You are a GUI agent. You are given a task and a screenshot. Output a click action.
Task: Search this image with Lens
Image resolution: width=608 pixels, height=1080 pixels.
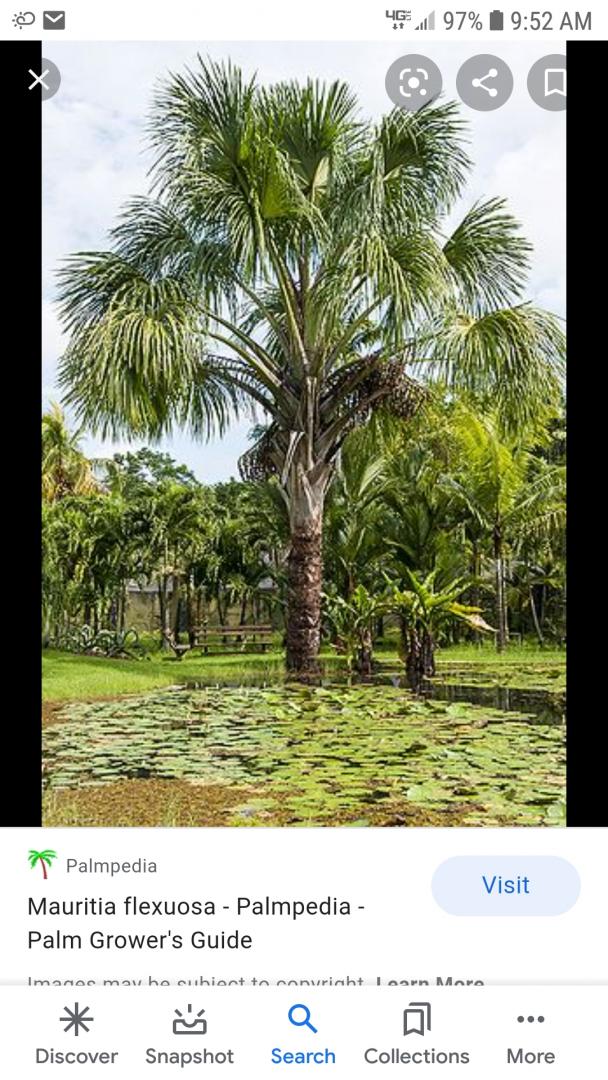click(413, 83)
